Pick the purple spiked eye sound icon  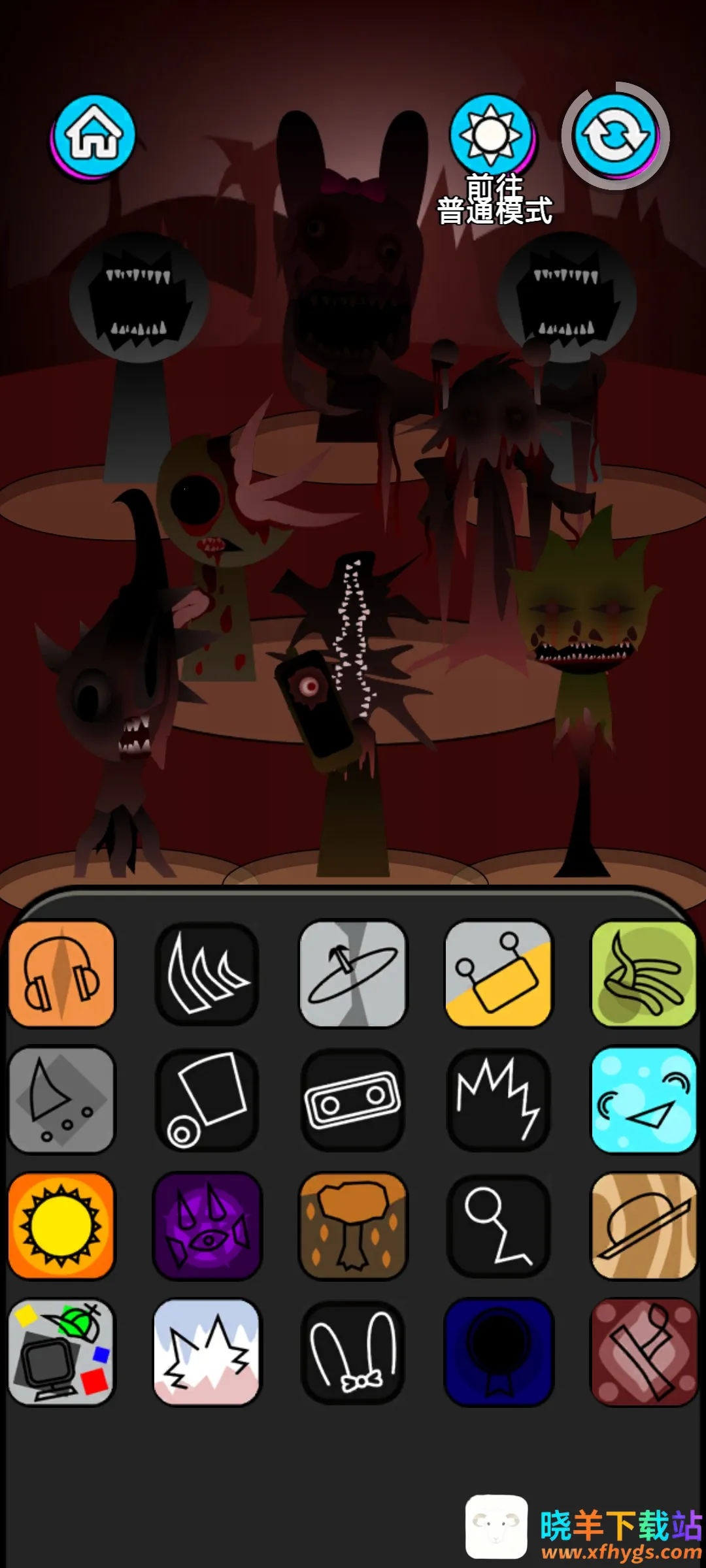tap(207, 1226)
